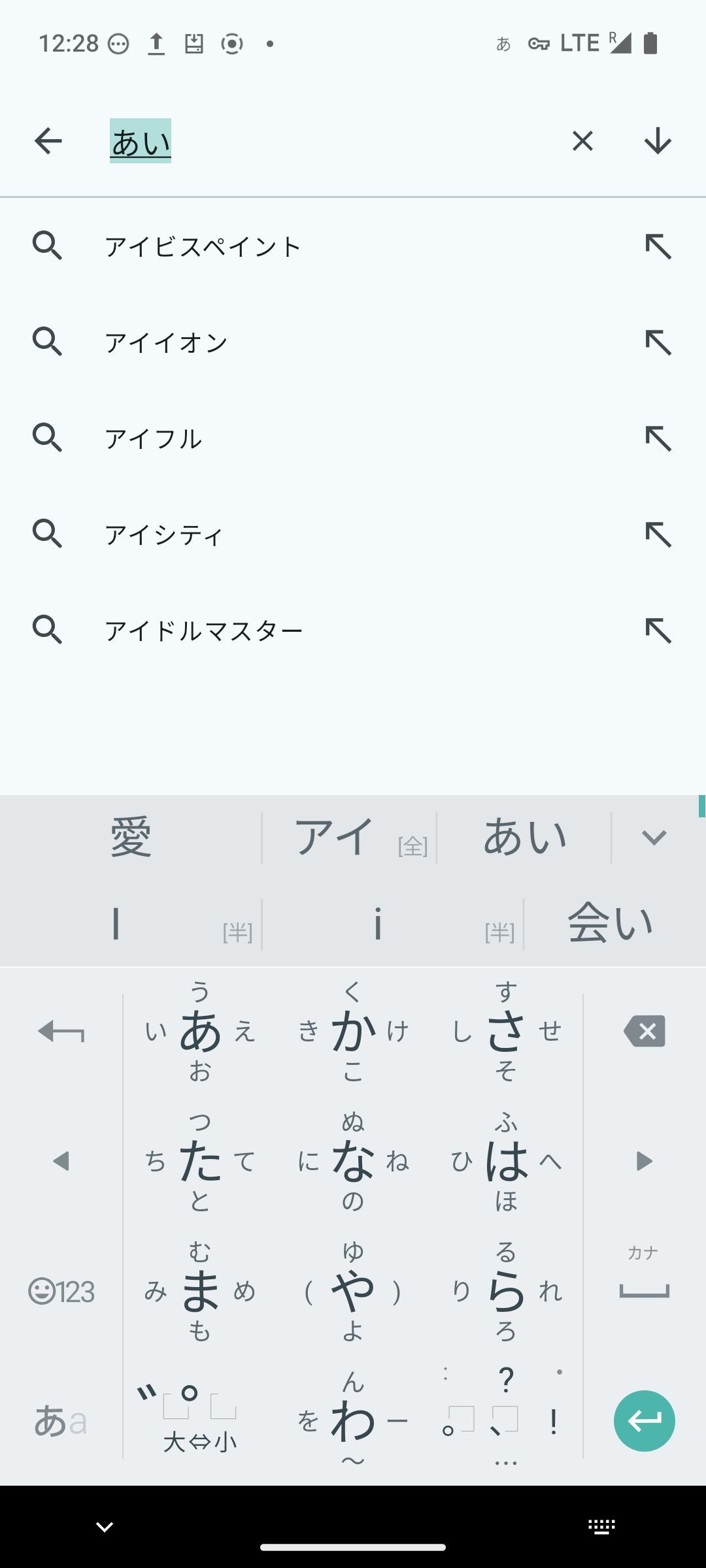Tap the down arrow beside the search field
706x1568 pixels.
[x=658, y=141]
